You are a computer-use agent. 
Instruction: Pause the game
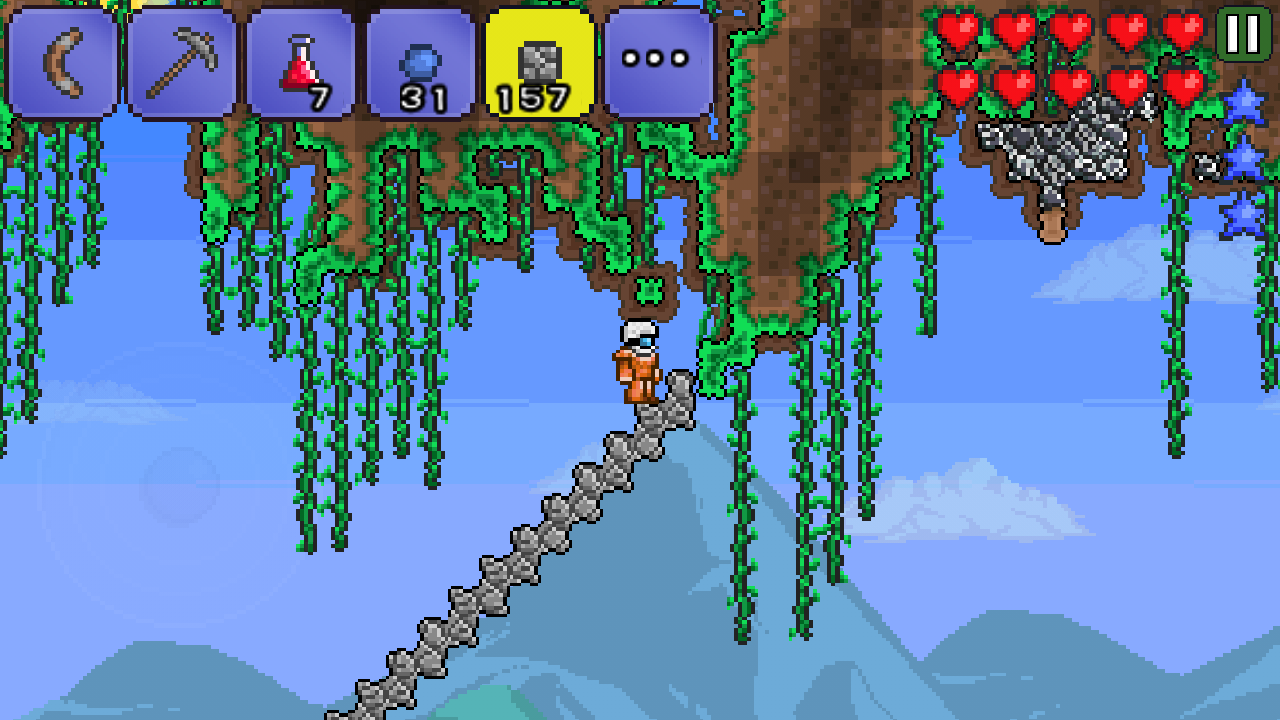(x=1244, y=34)
